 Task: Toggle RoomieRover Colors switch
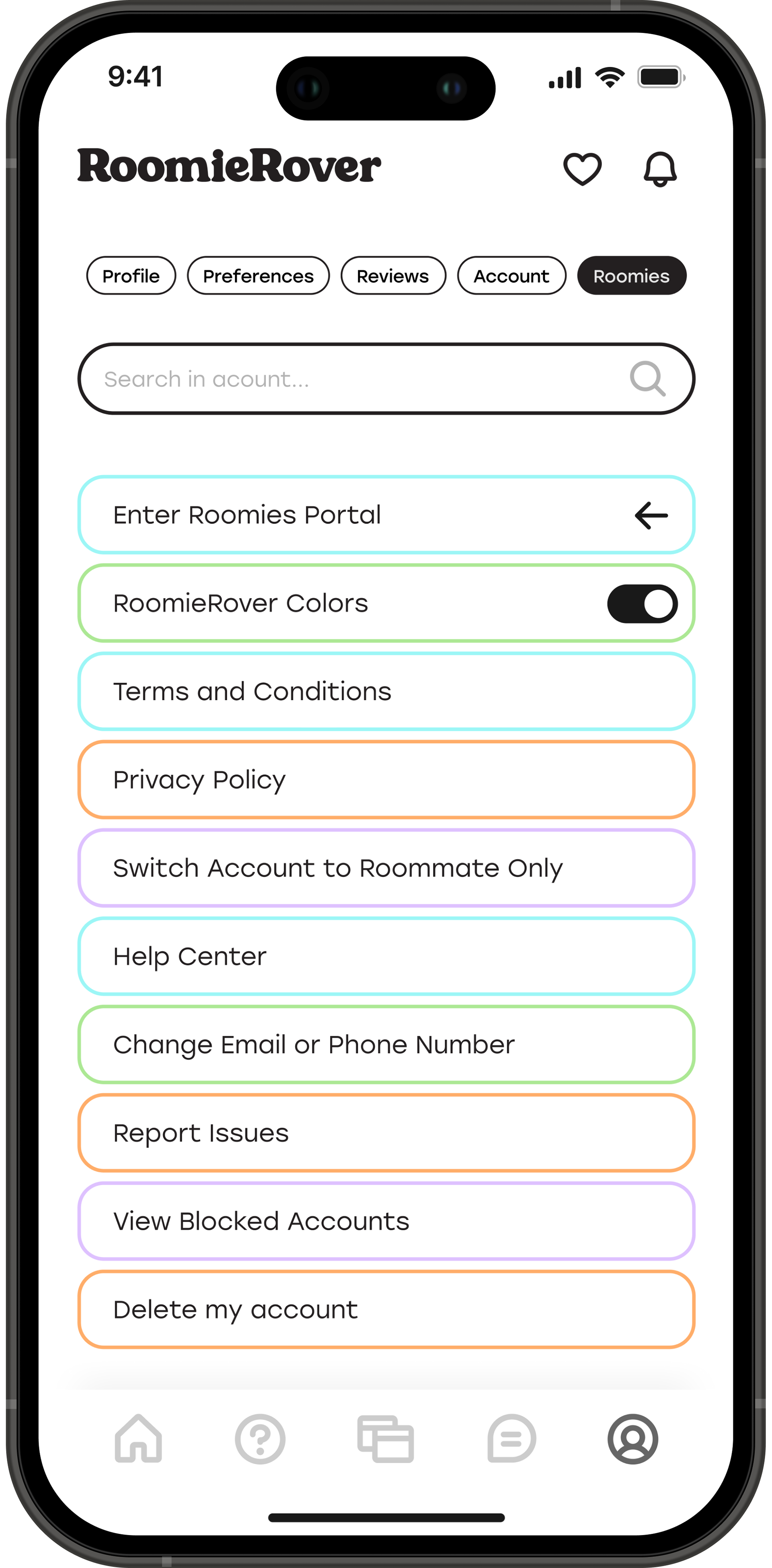point(642,604)
